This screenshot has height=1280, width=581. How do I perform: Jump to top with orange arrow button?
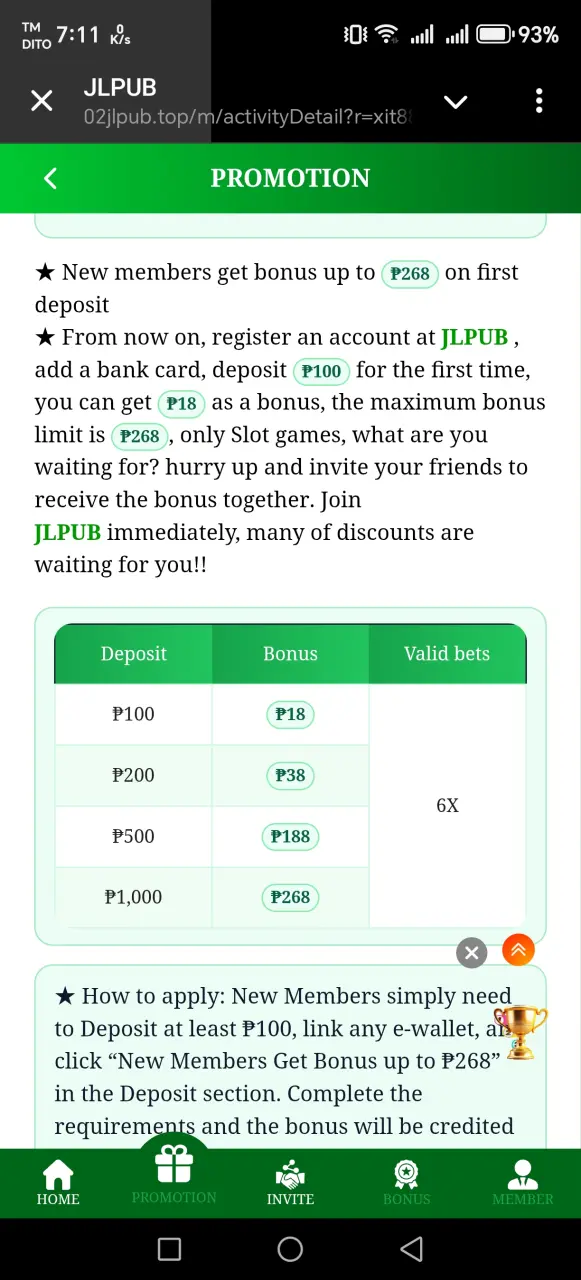518,950
